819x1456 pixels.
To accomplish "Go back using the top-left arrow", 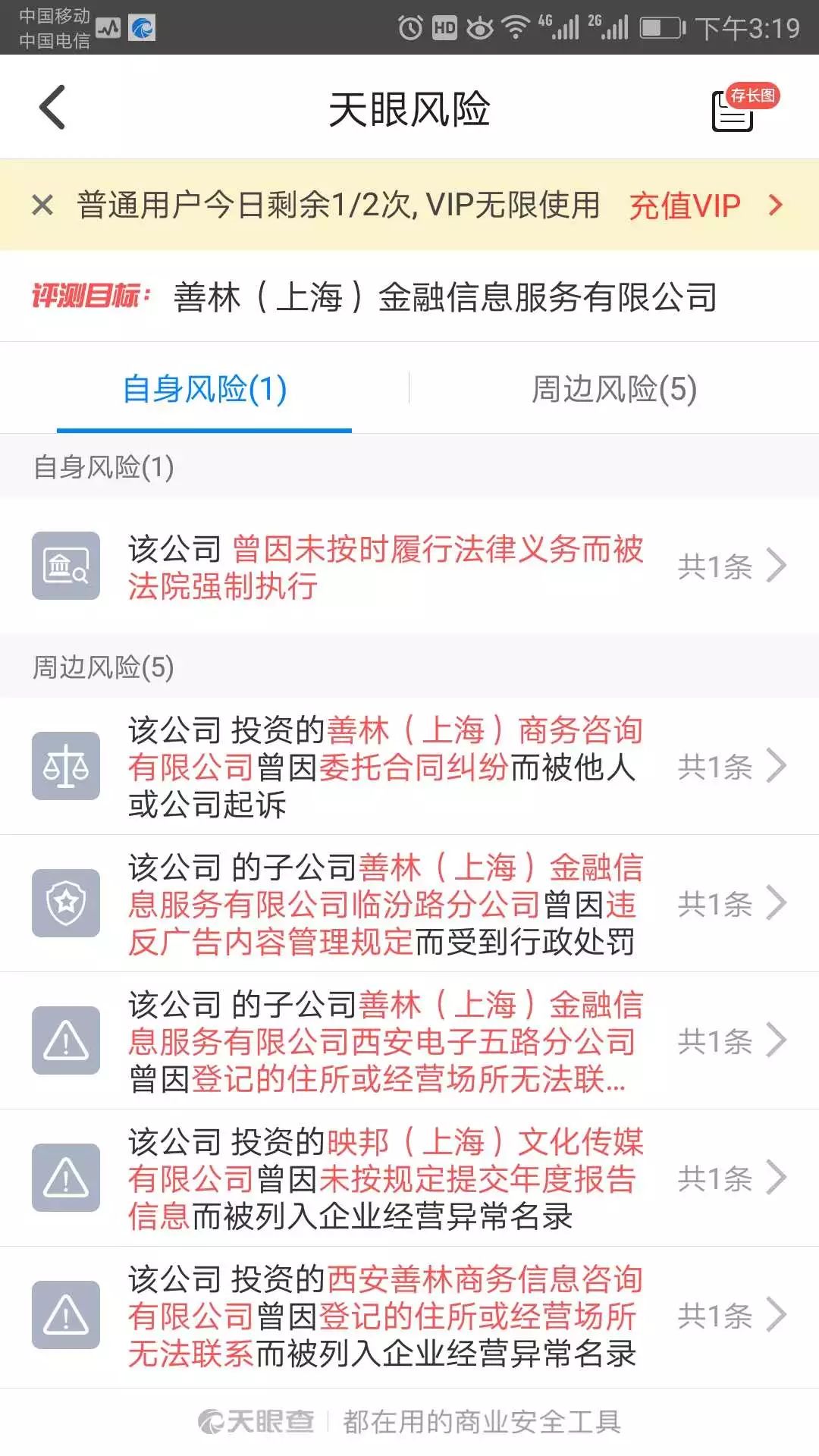I will point(52,108).
